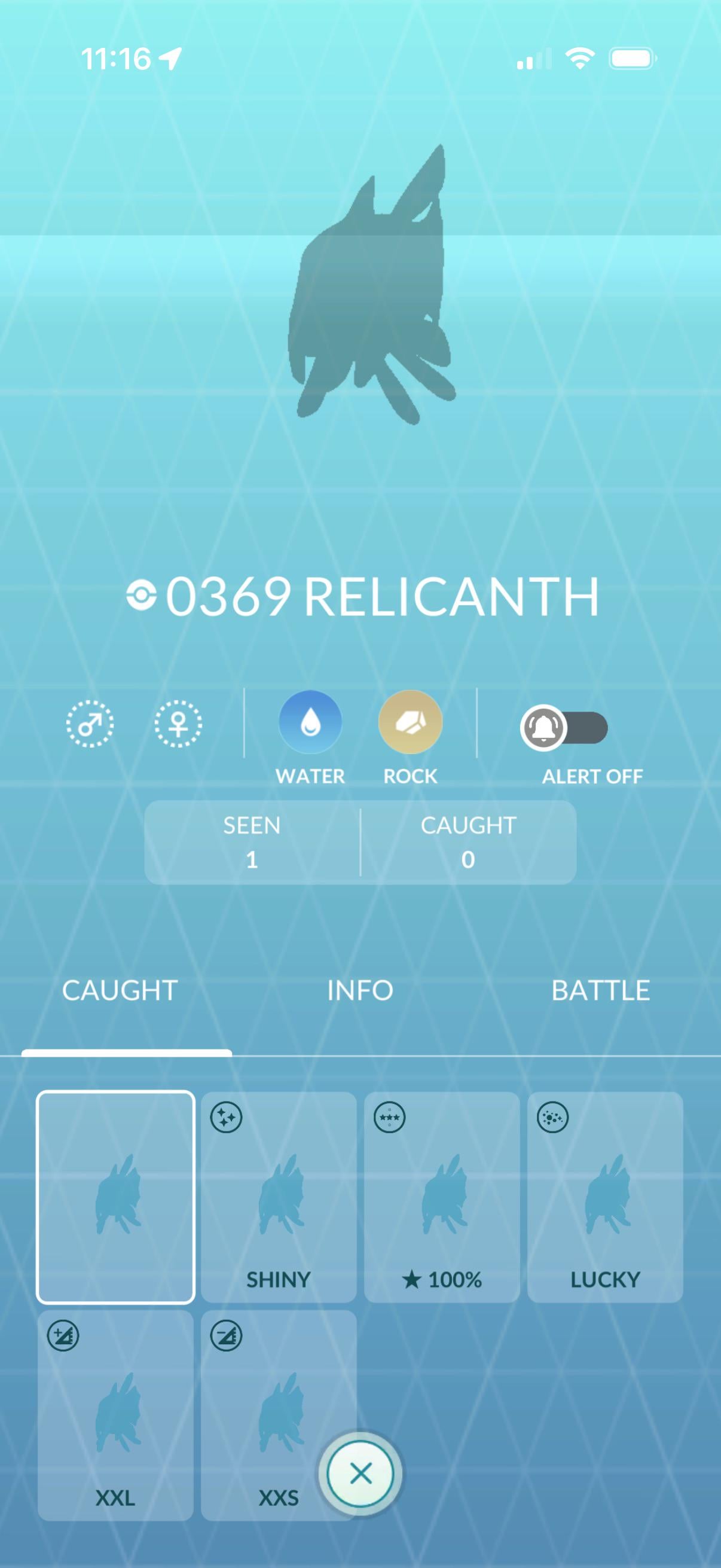Viewport: 721px width, 1568px height.
Task: Open the 100% perfect Relicanth tile
Action: 442,1196
